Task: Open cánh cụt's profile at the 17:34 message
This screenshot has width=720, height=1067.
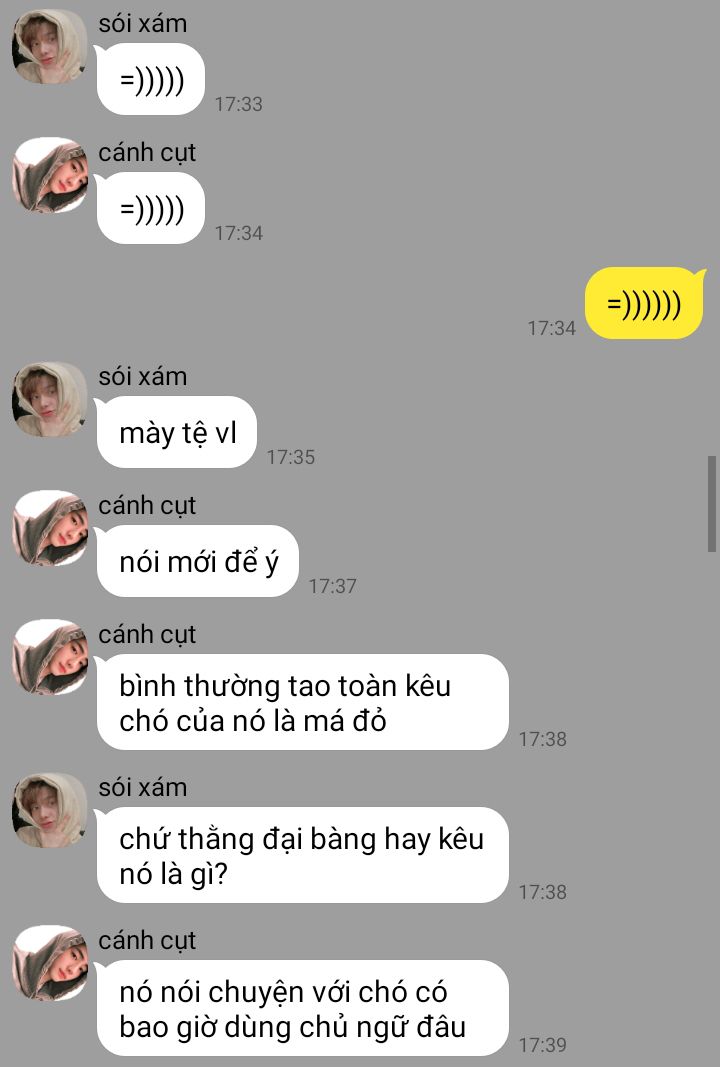Action: pos(49,175)
